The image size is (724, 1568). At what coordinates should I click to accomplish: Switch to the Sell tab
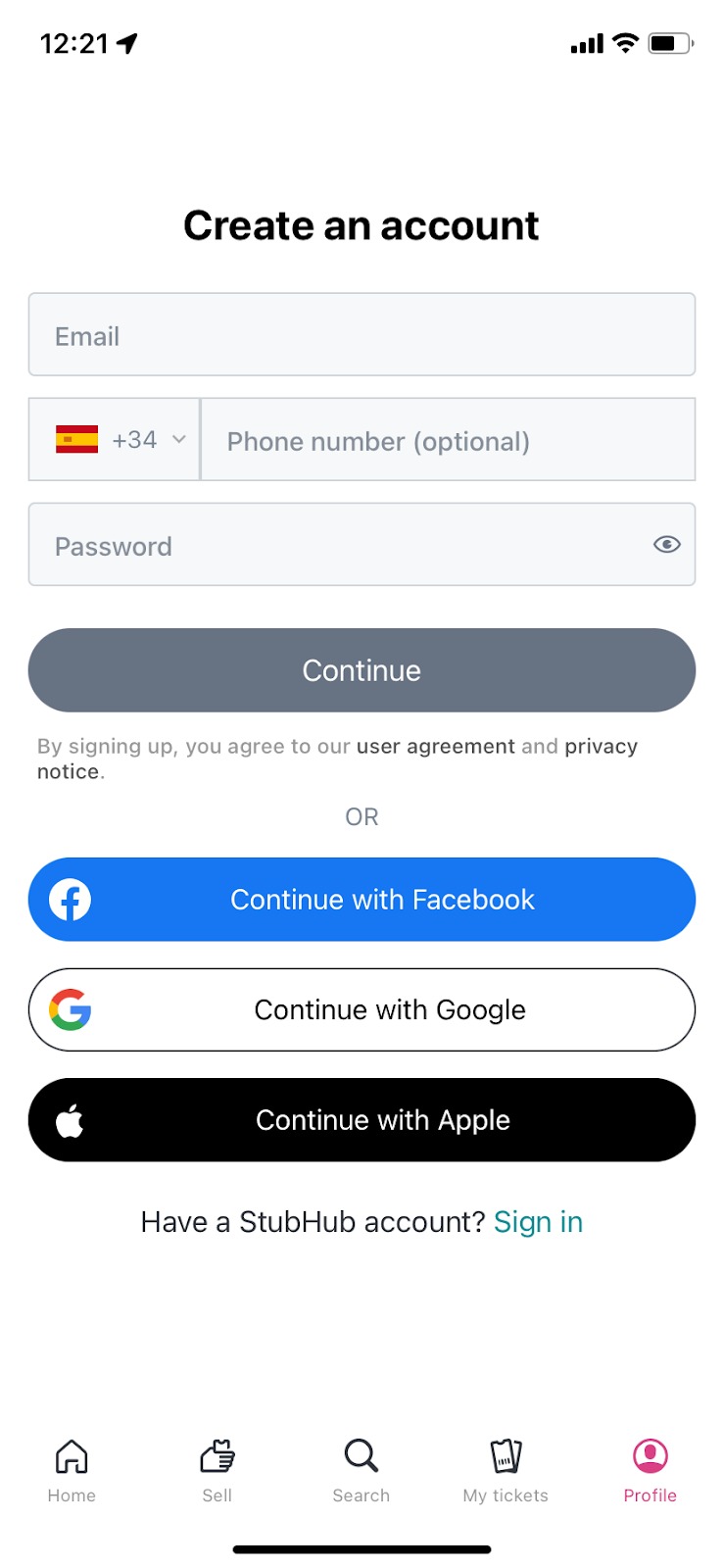[x=217, y=1470]
